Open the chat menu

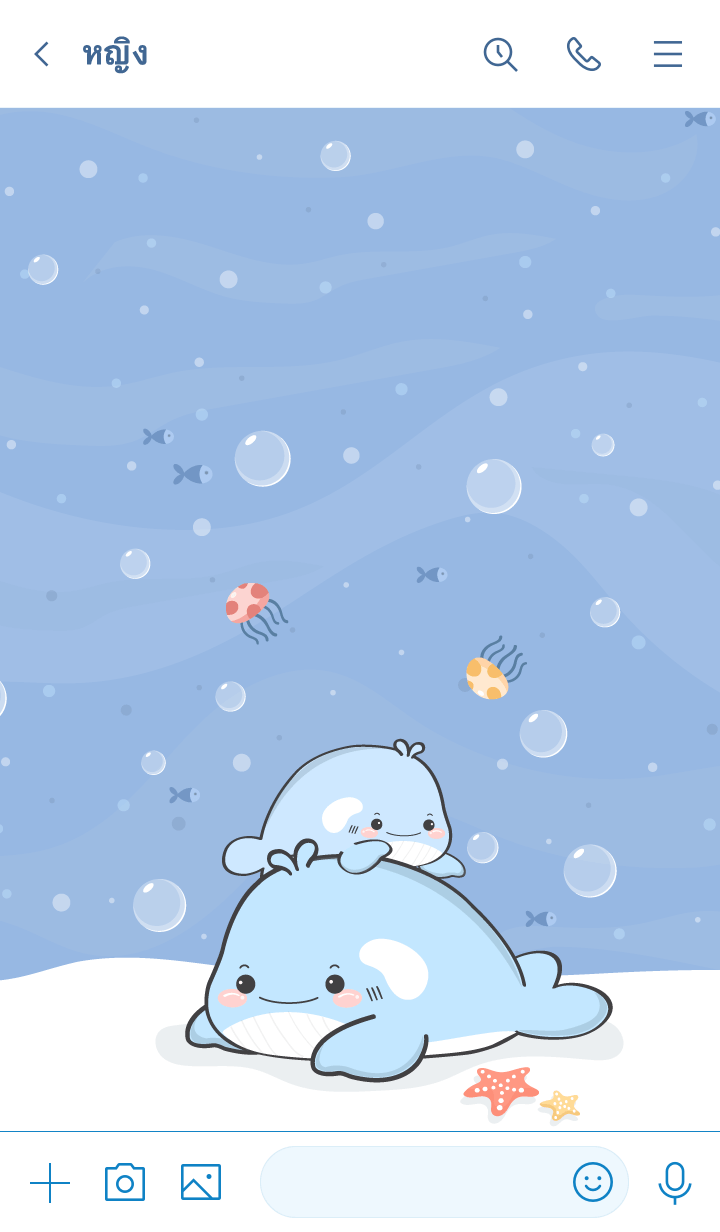coord(667,54)
